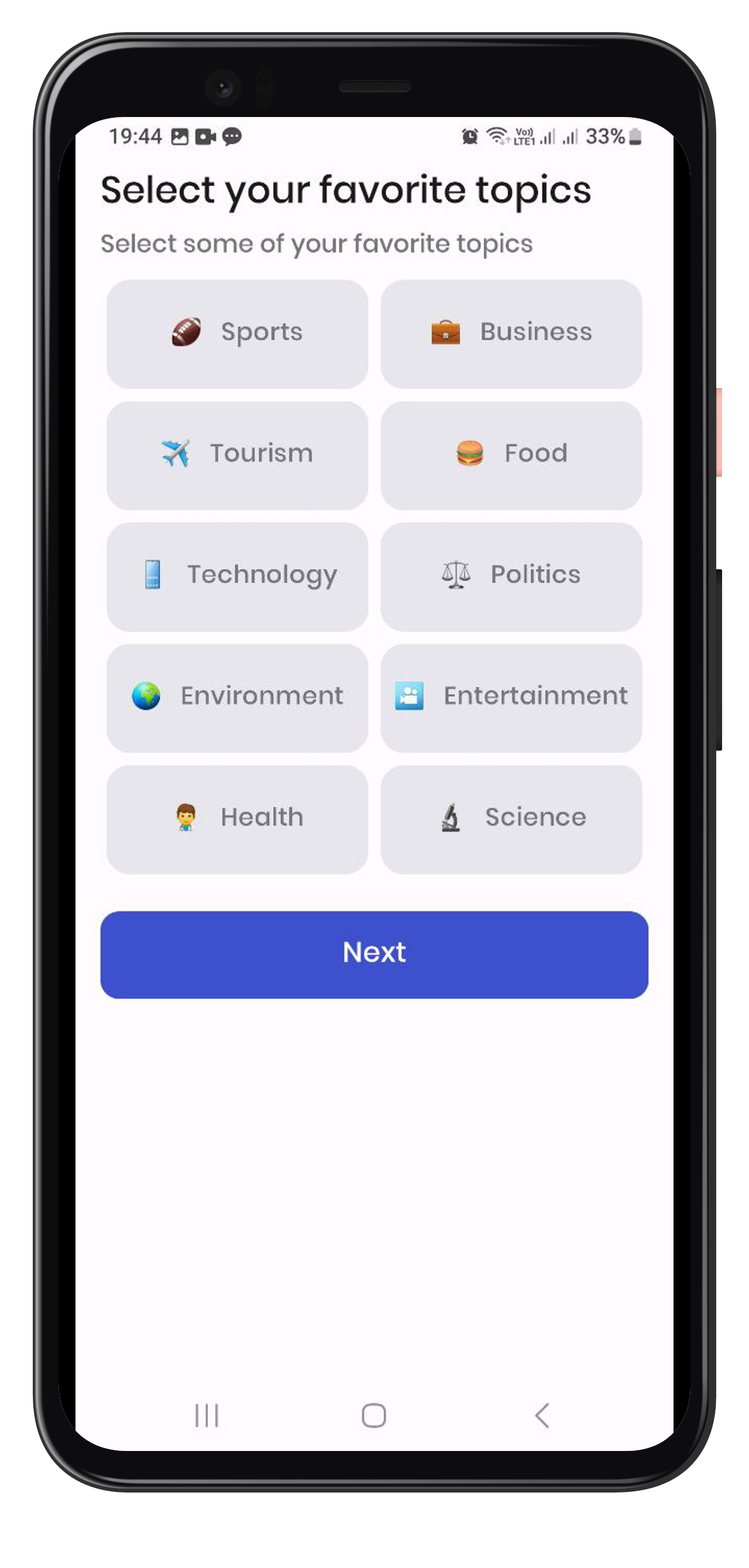Pick Tourism as a favorite topic
749x1568 pixels.
tap(237, 455)
